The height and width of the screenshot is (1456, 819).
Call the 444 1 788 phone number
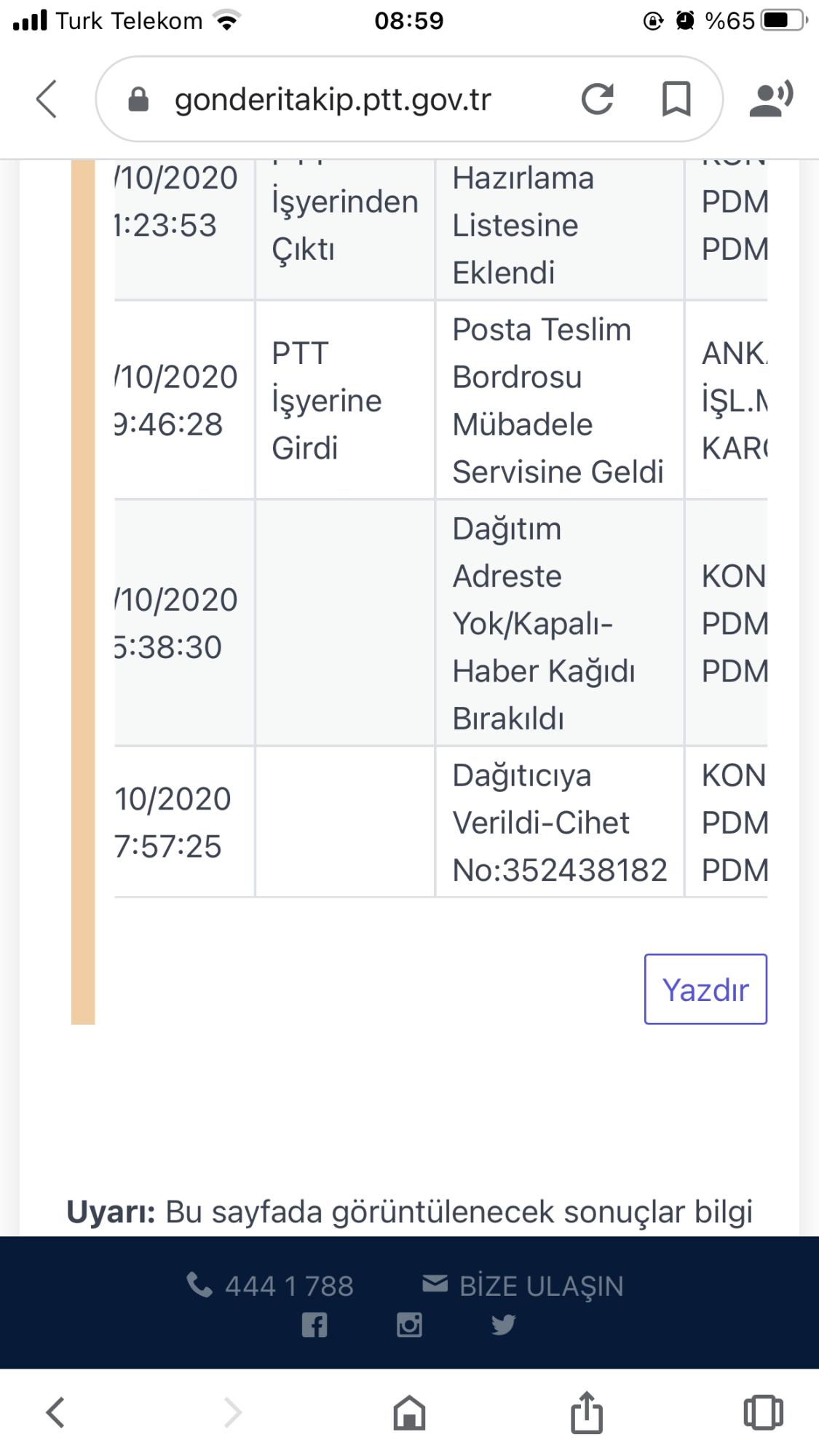[x=270, y=1286]
